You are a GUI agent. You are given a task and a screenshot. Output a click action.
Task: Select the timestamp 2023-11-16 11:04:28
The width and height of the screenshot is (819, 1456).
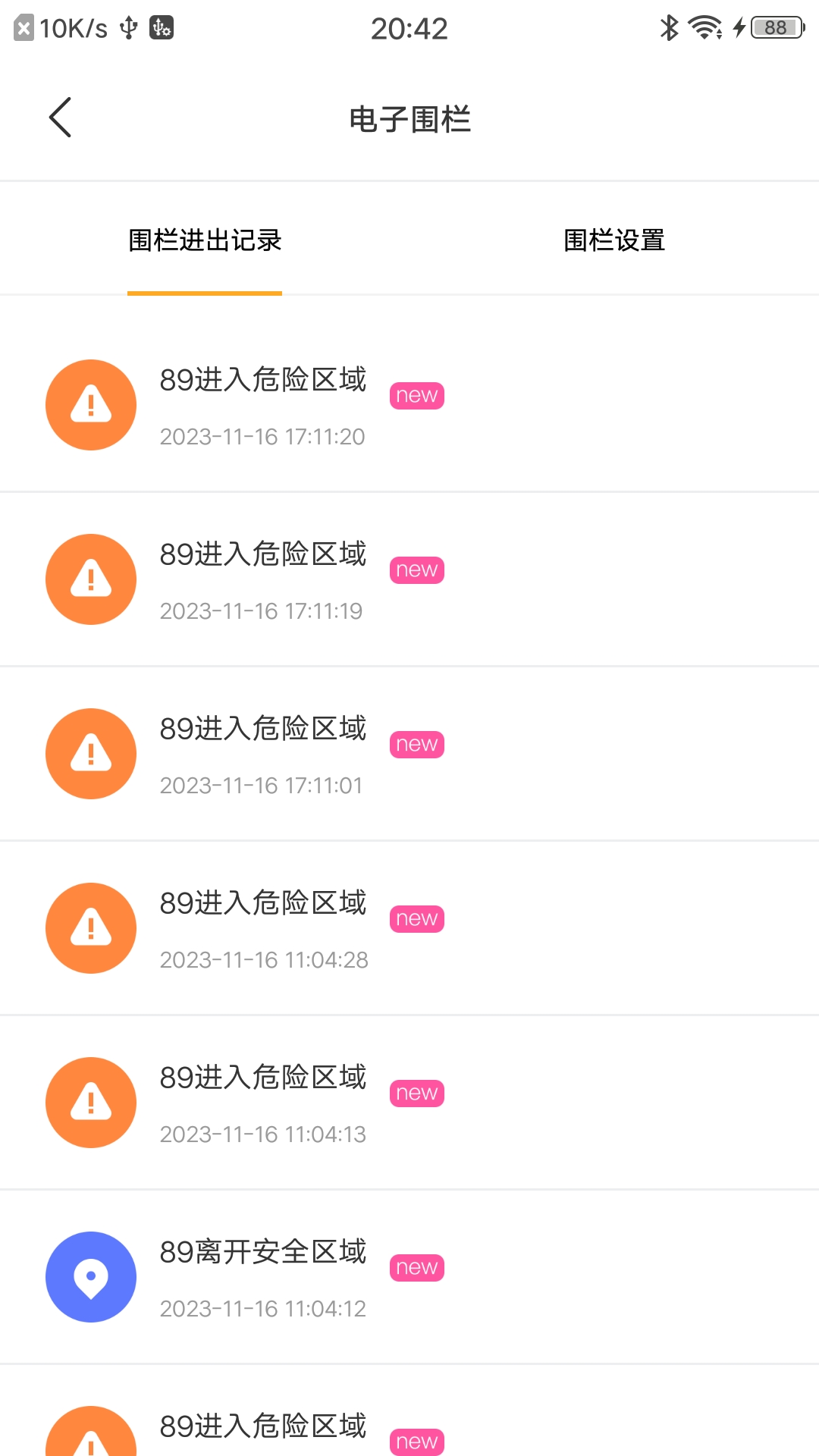tap(264, 959)
